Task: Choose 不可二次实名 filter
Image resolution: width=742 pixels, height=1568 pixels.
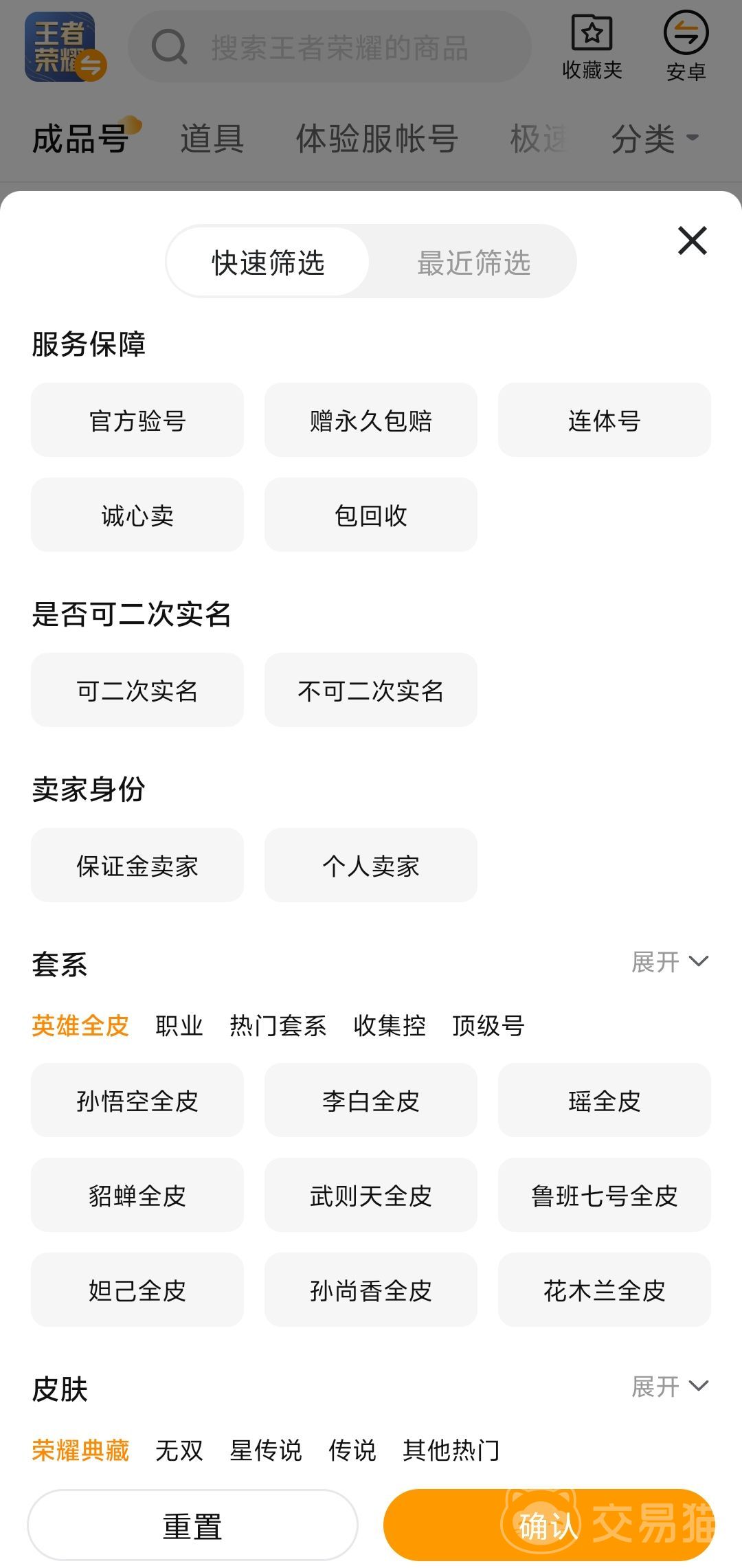Action: coord(371,691)
